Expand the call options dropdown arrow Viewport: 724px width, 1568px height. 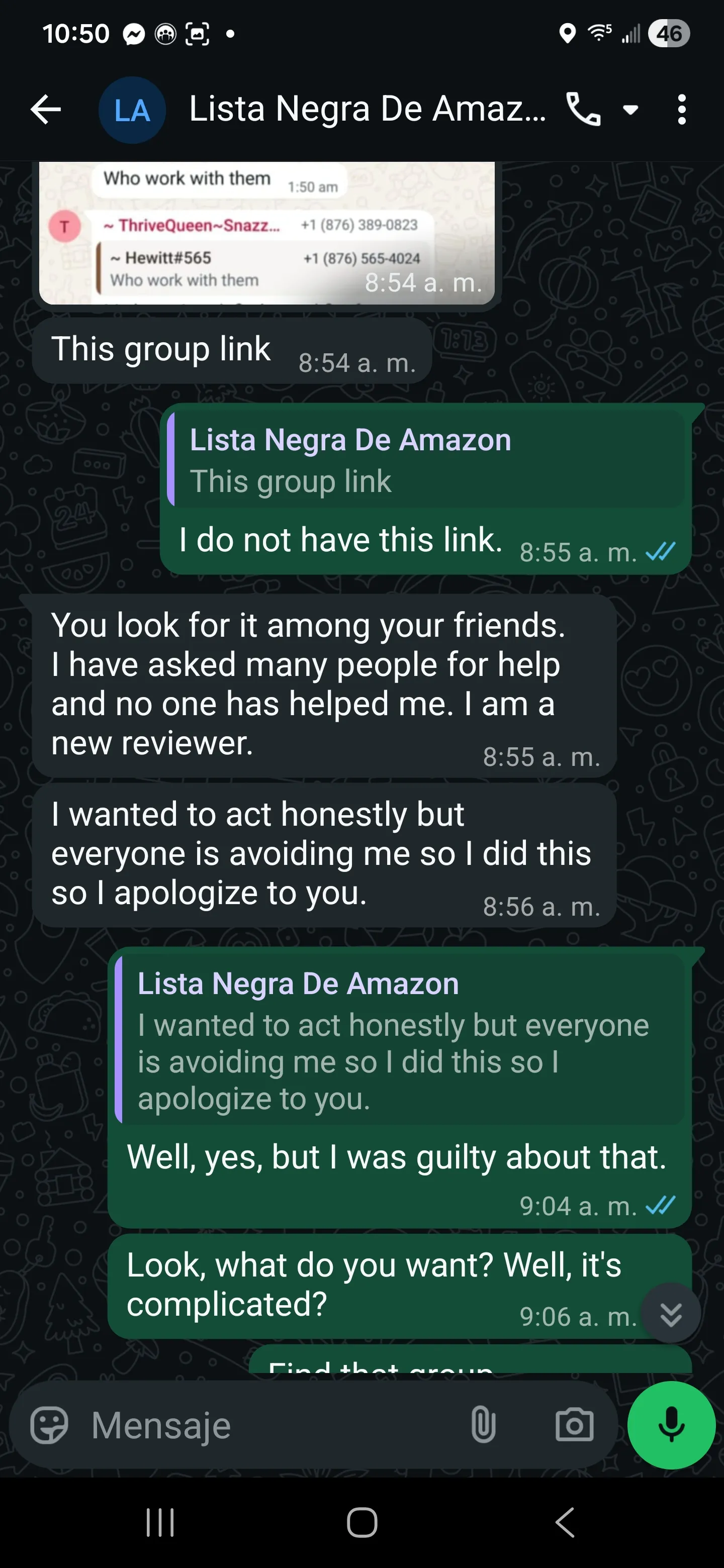630,110
